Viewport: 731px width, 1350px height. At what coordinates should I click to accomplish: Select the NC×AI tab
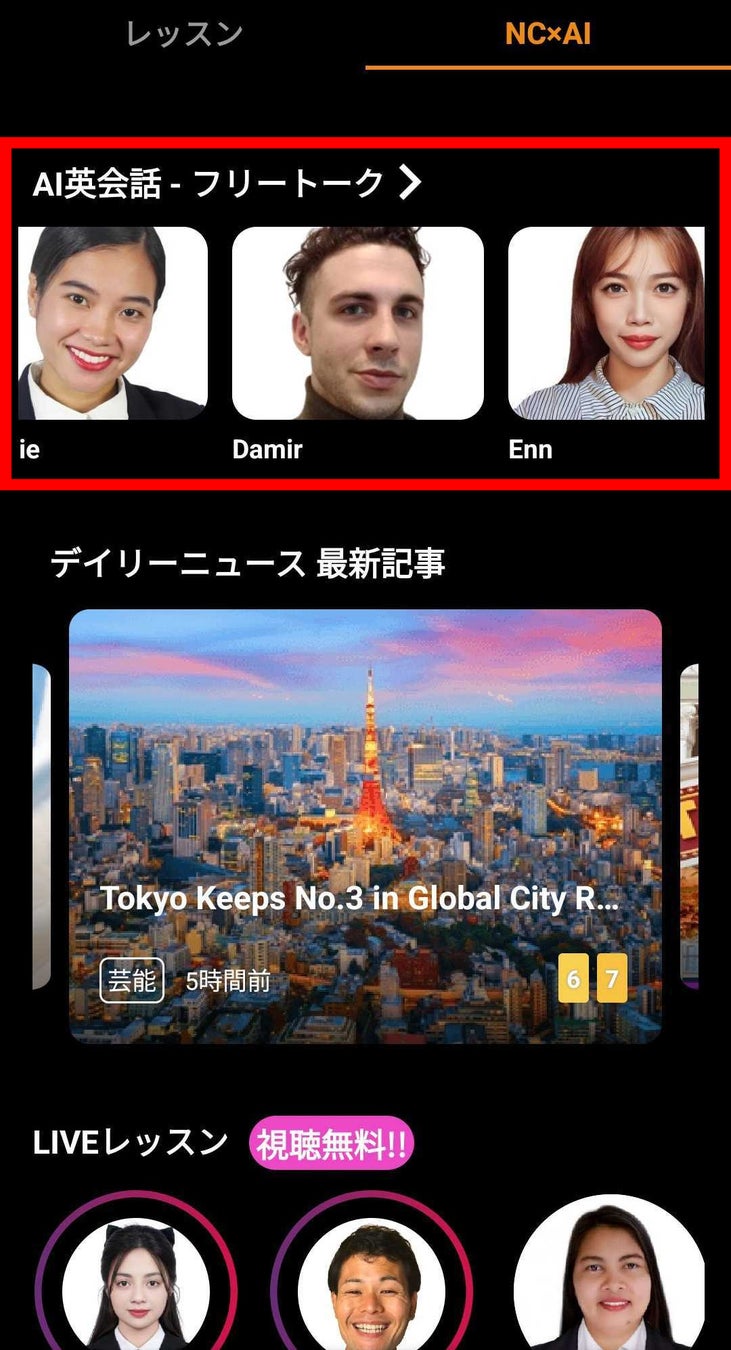coord(547,34)
